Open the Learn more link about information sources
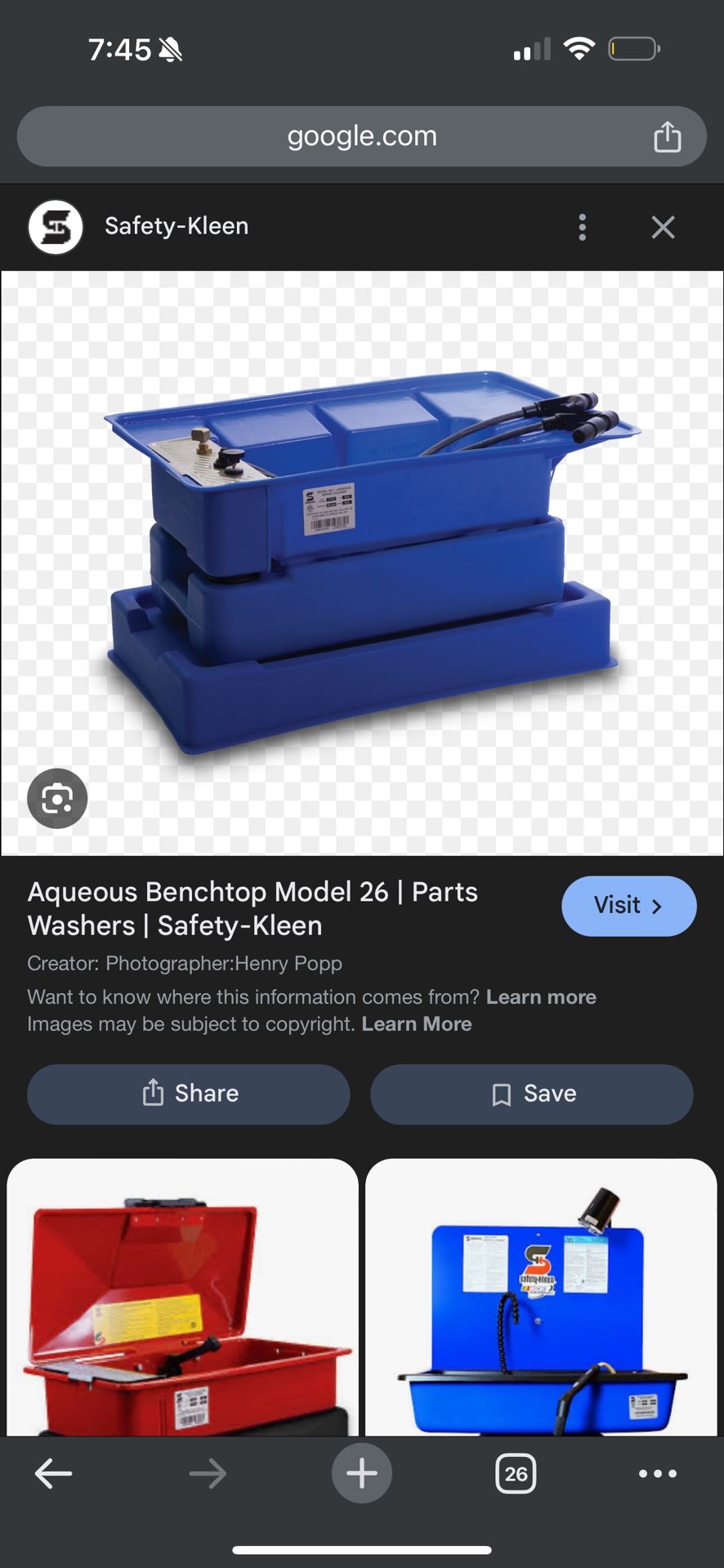The height and width of the screenshot is (1568, 724). coord(541,996)
